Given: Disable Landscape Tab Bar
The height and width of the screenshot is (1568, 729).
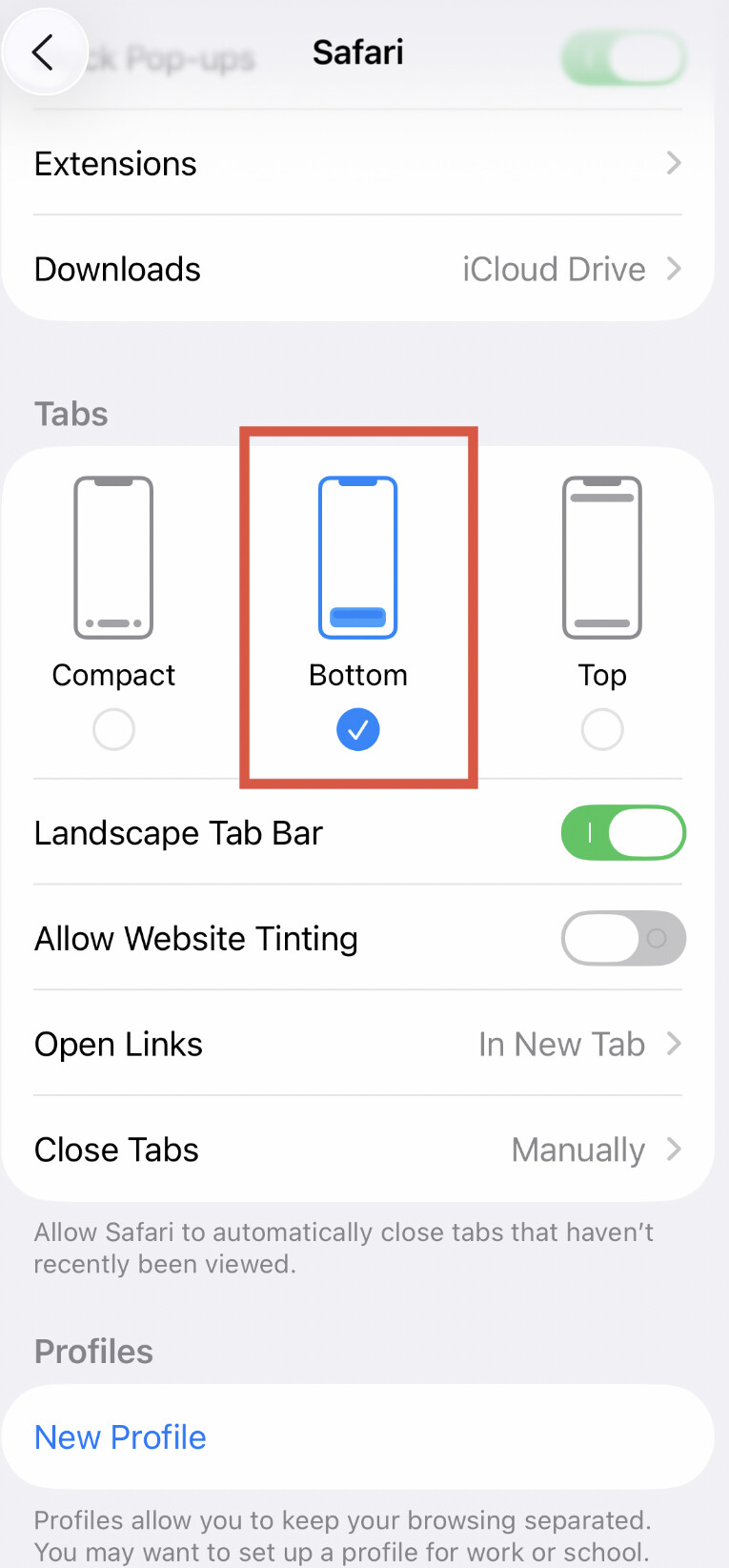Looking at the screenshot, I should pos(622,833).
